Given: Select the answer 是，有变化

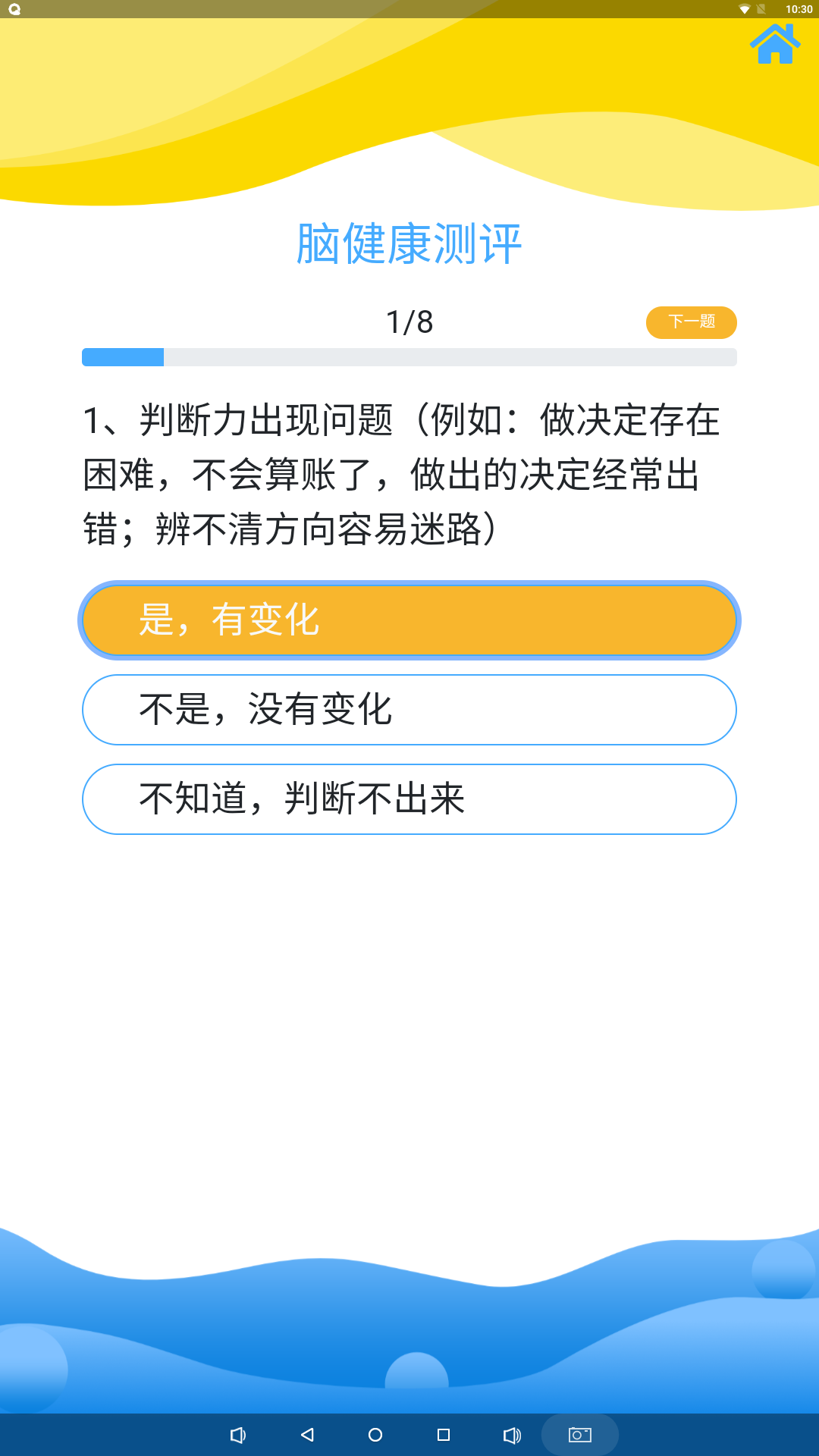Looking at the screenshot, I should click(x=409, y=620).
